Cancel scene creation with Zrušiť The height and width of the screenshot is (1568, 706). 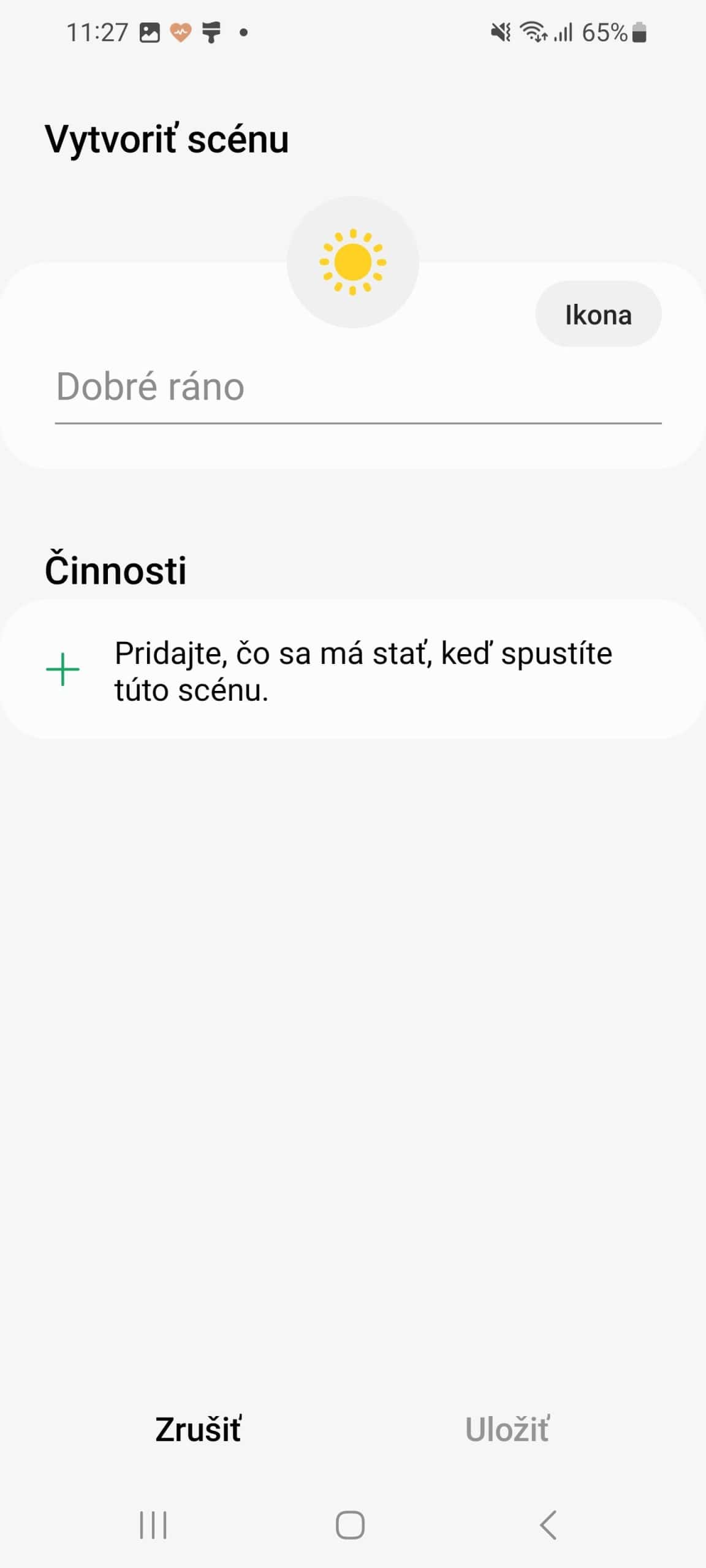click(x=198, y=1430)
